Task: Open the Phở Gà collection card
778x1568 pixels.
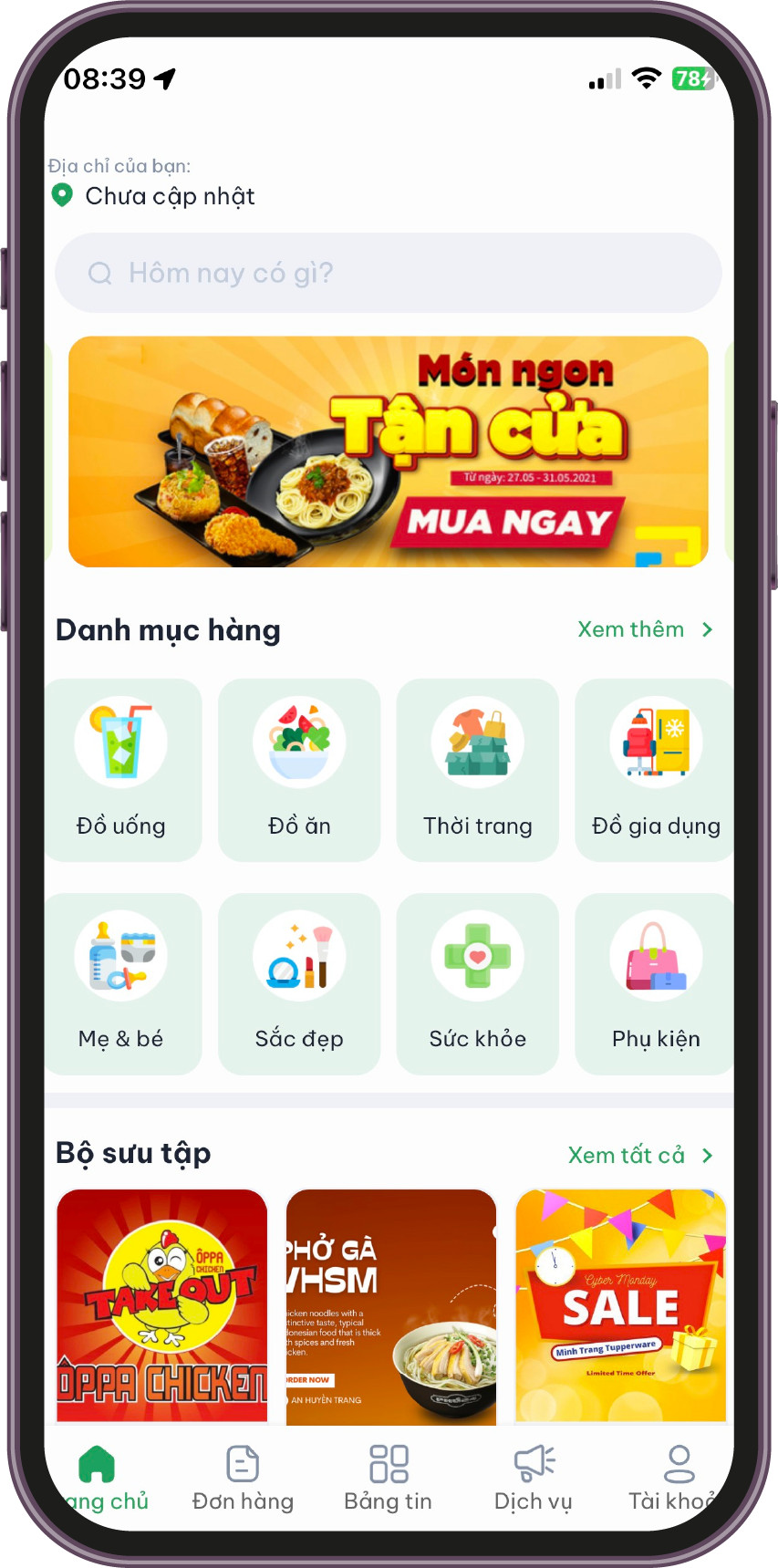Action: click(390, 1304)
